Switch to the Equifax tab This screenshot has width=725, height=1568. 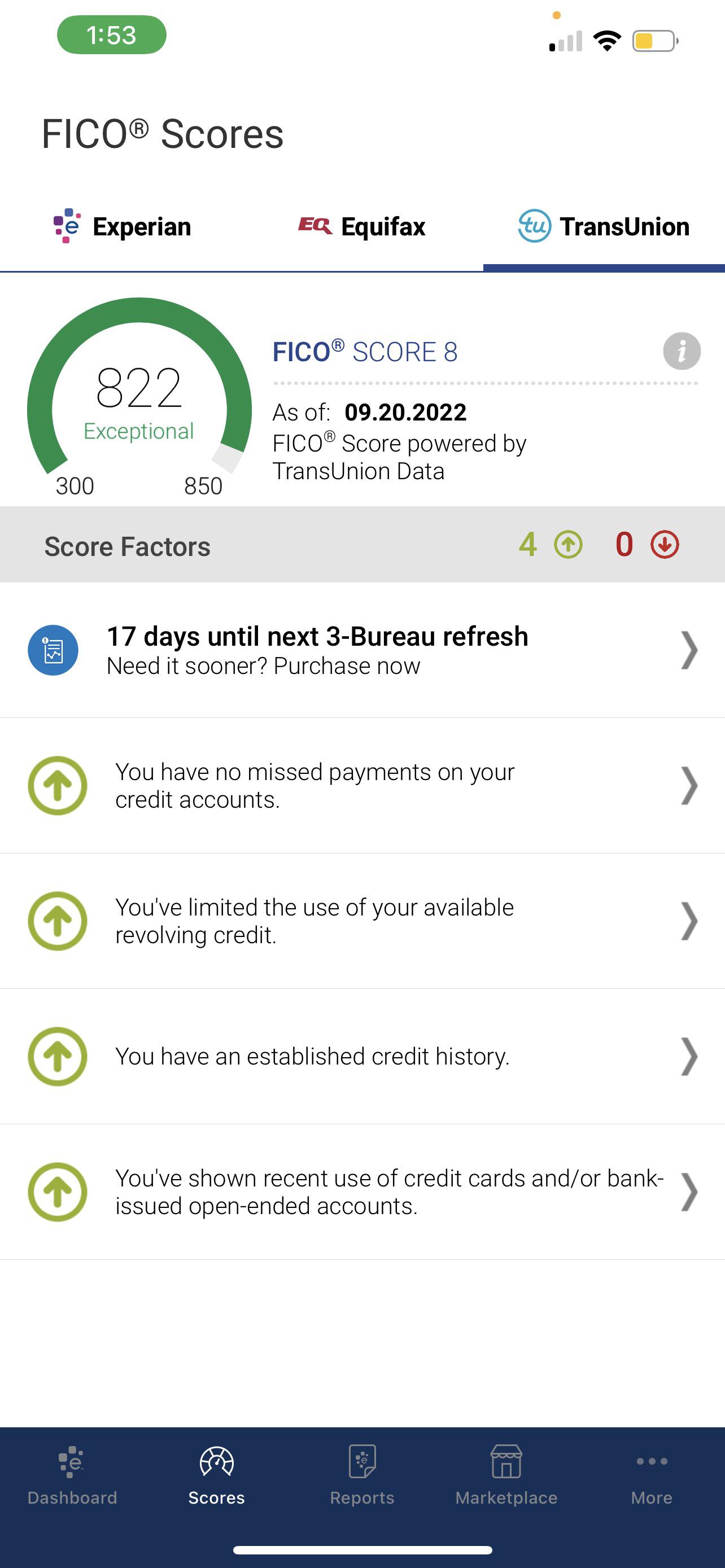point(362,227)
